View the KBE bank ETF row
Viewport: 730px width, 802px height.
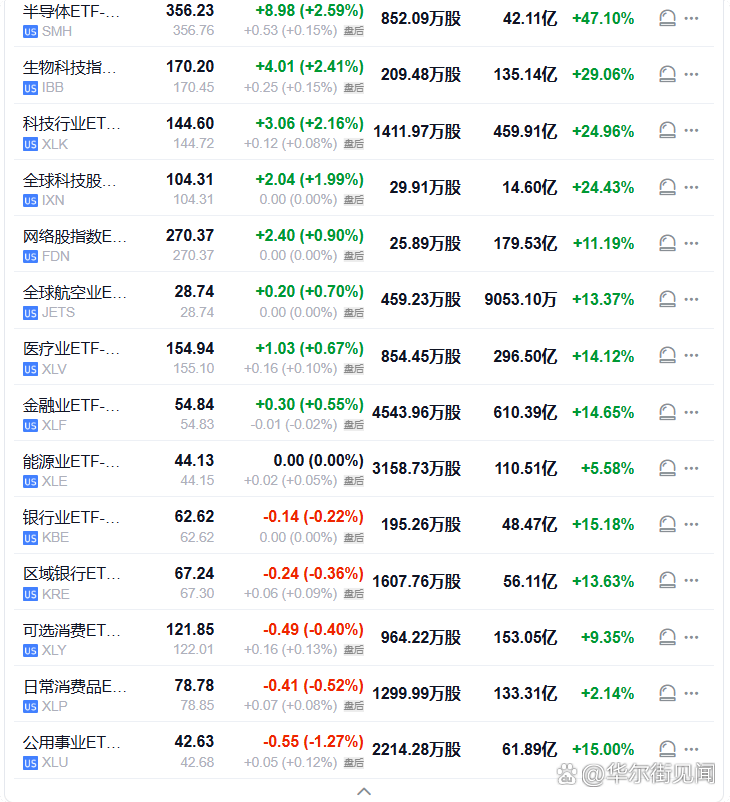click(x=70, y=526)
